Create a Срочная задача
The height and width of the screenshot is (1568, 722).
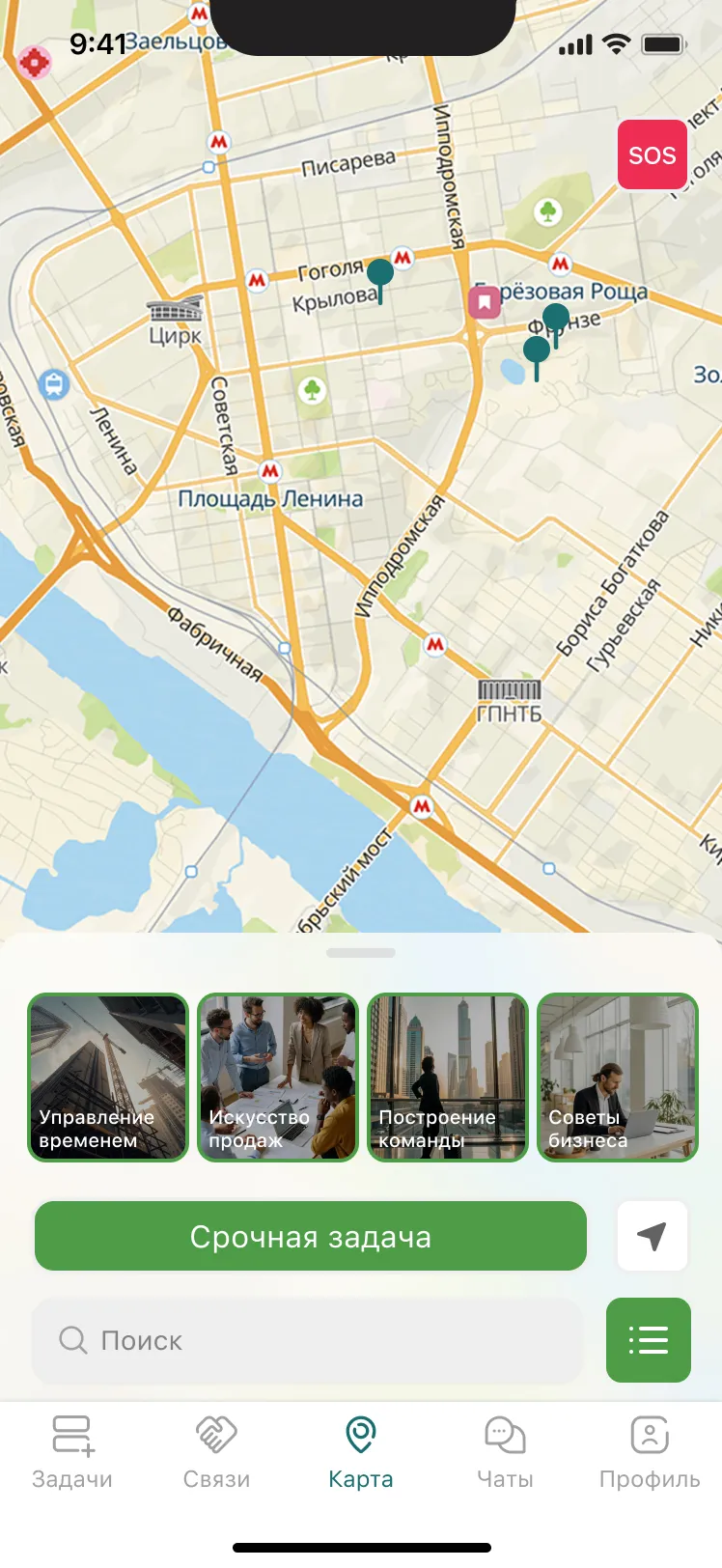(x=311, y=1236)
